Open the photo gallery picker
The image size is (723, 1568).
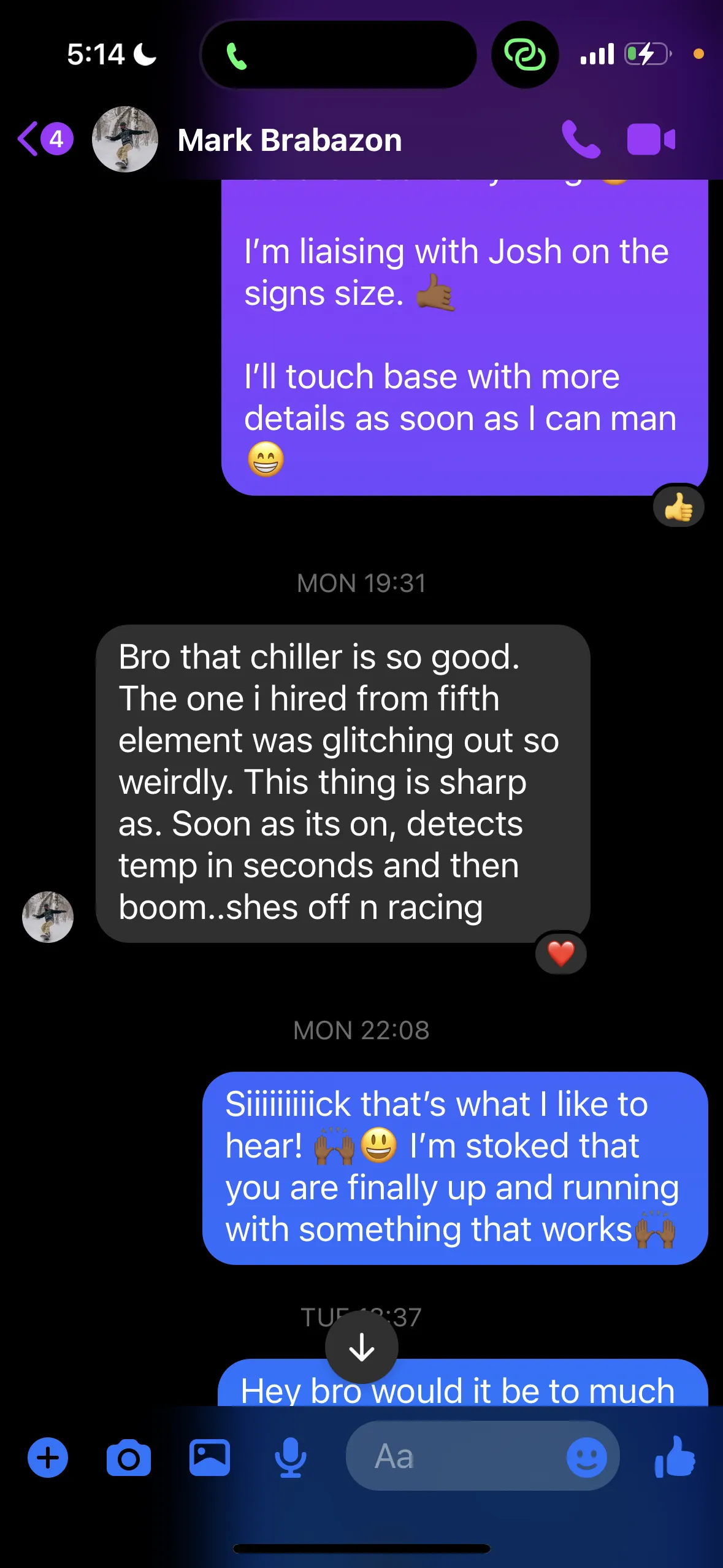pyautogui.click(x=210, y=1458)
